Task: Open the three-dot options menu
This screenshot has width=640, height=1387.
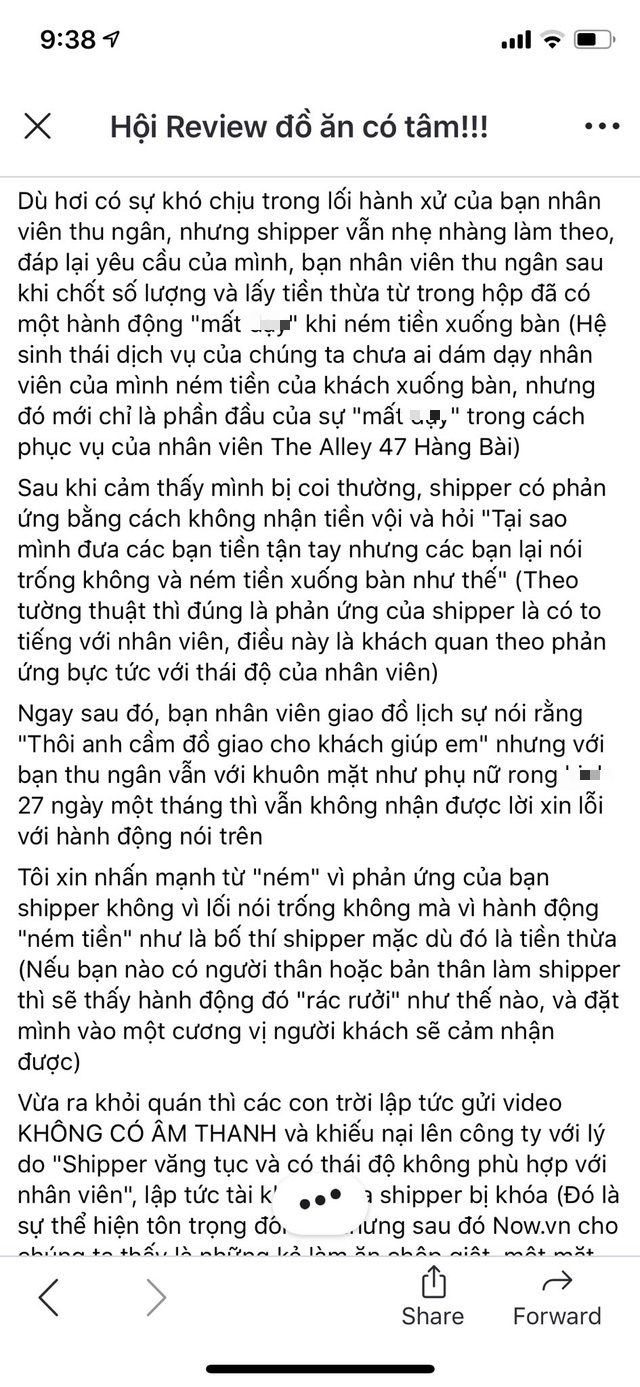Action: pyautogui.click(x=602, y=127)
